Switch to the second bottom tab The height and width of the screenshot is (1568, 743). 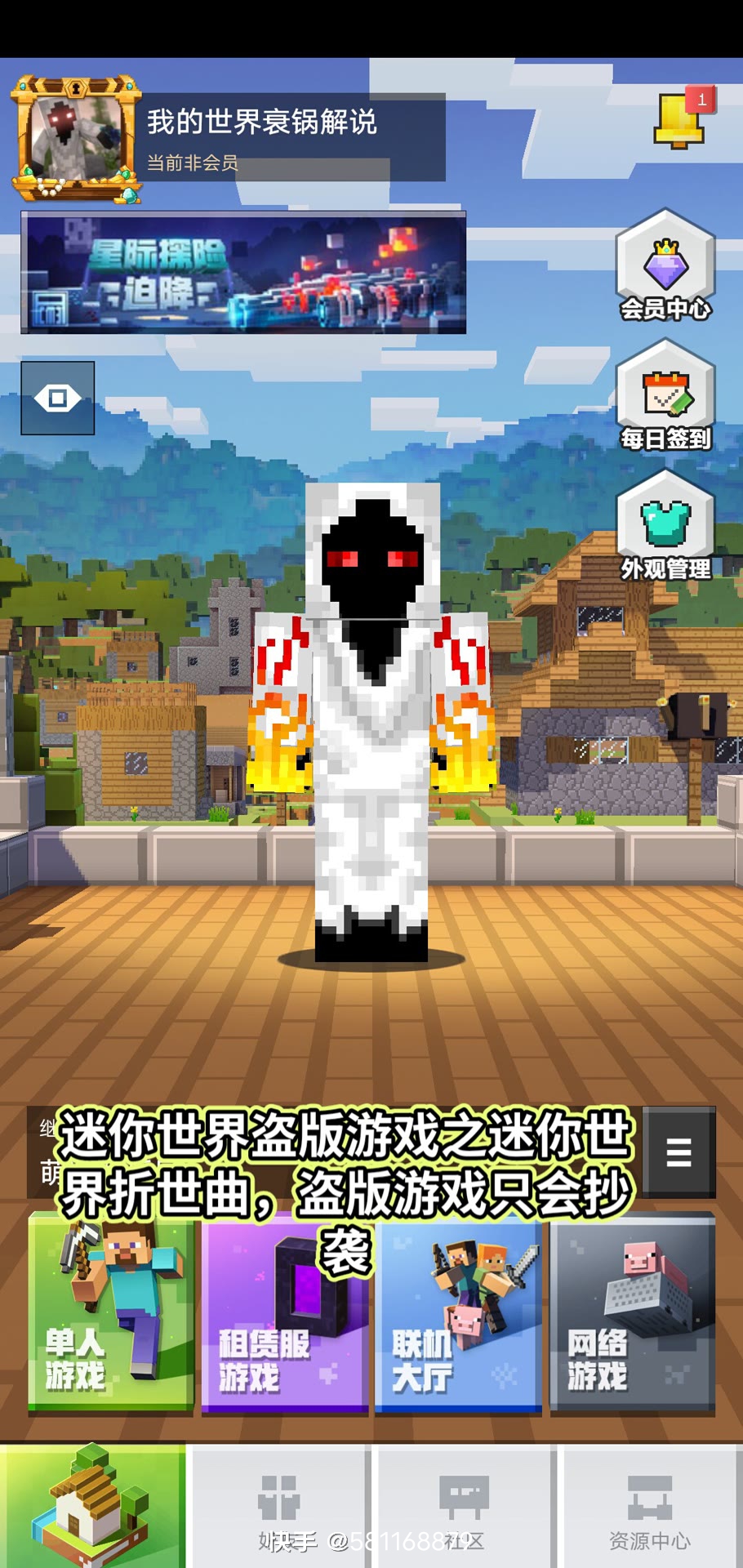279,1506
